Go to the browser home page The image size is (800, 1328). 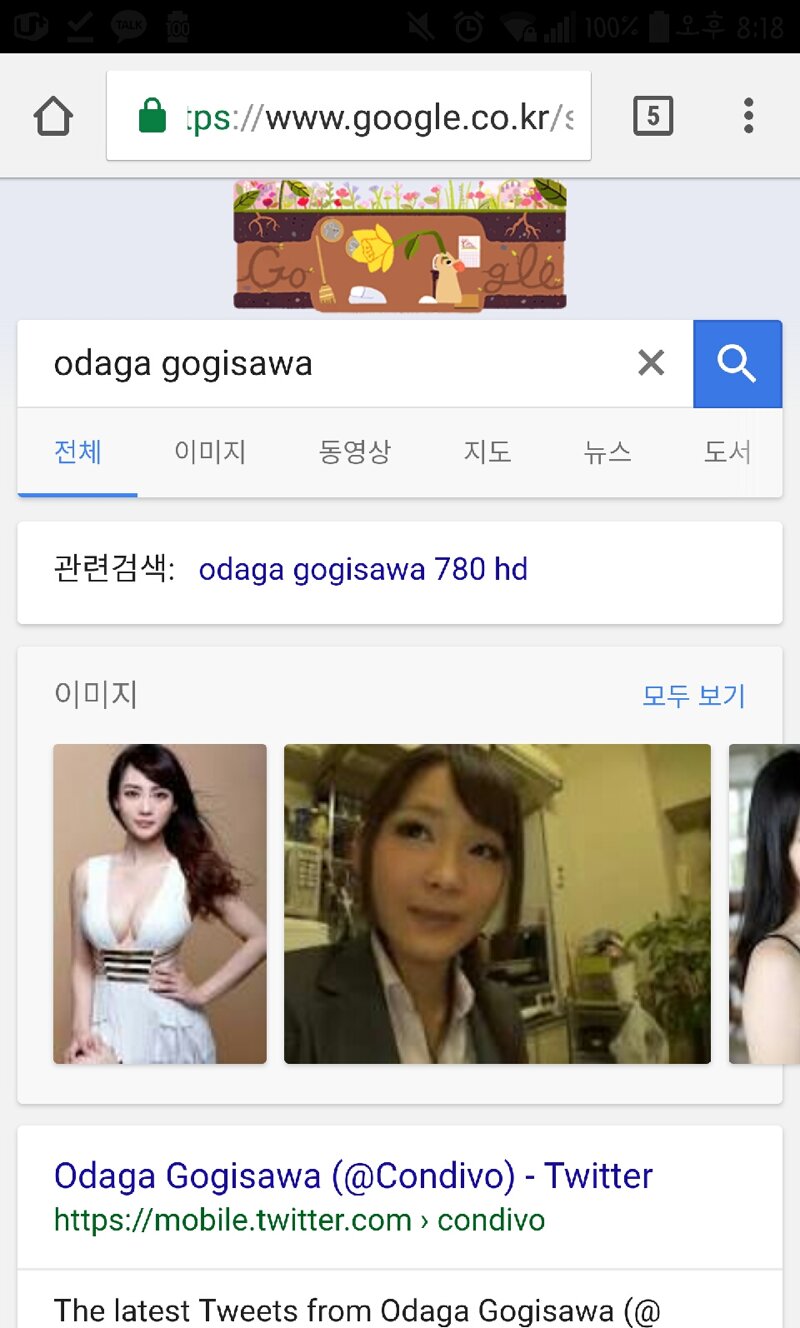(53, 117)
